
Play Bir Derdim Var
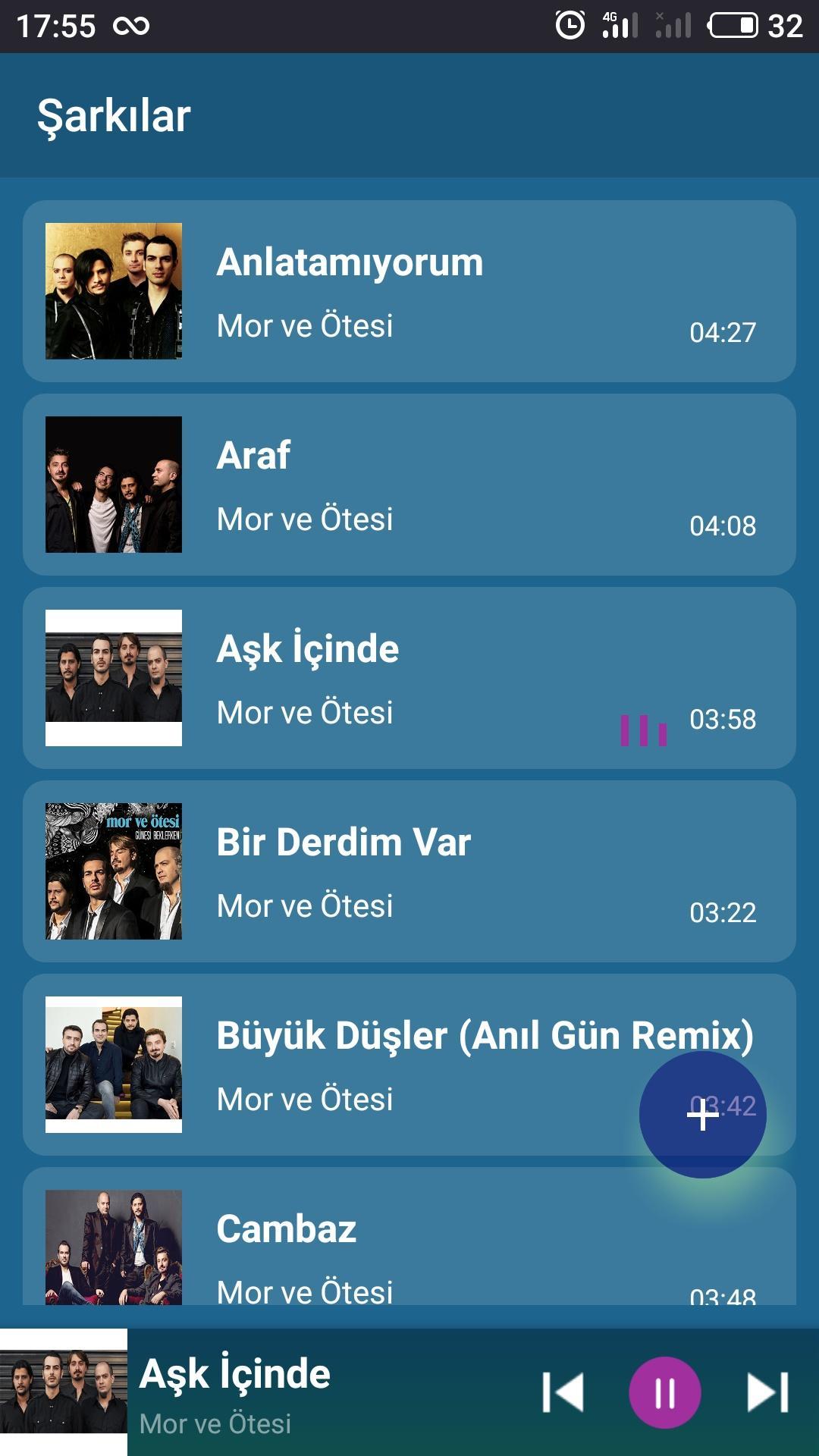409,871
